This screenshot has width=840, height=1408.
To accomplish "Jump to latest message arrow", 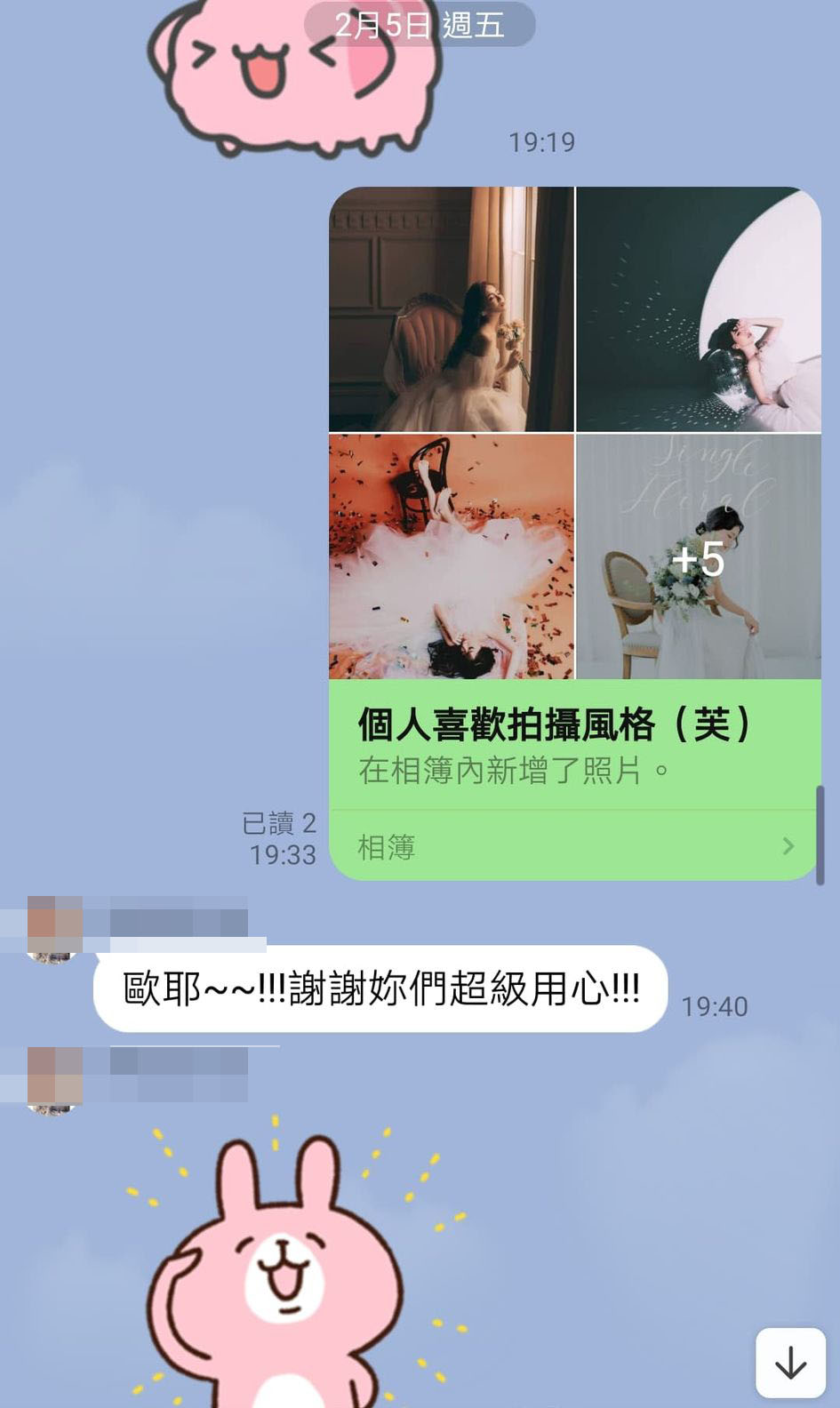I will pos(790,1362).
